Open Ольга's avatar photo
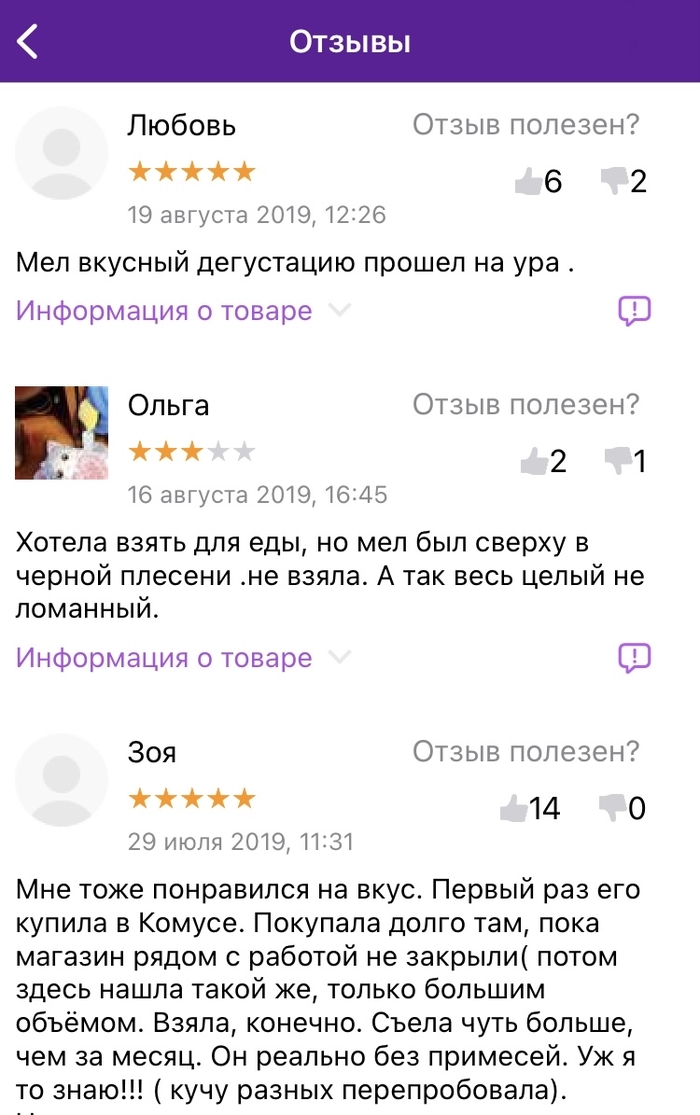Viewport: 700px width, 1115px height. coord(61,433)
